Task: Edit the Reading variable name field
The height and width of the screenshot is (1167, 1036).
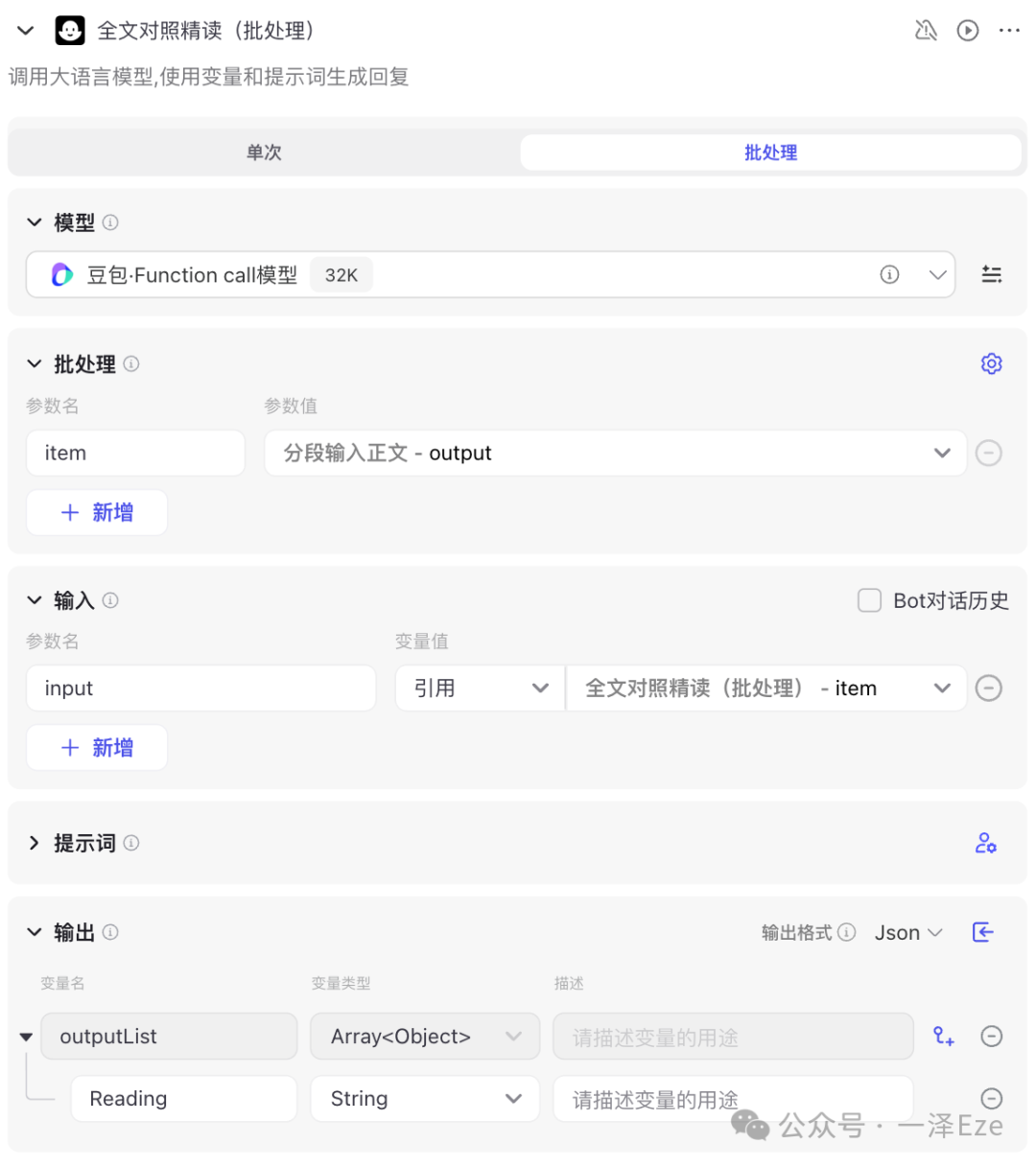Action: tap(183, 1099)
